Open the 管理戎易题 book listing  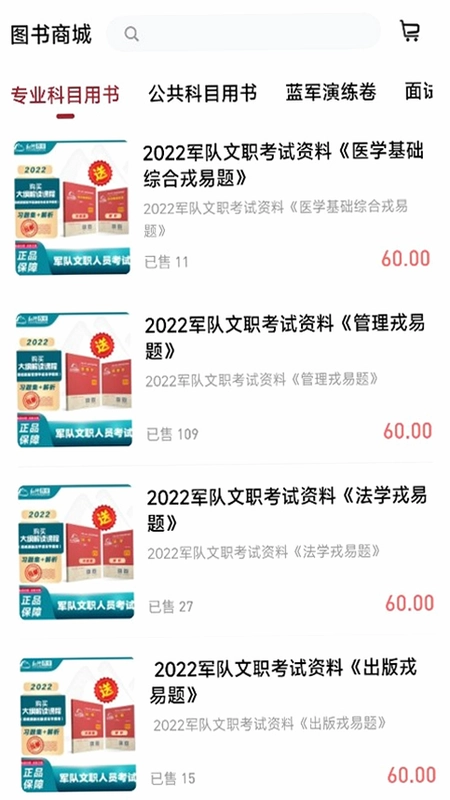224,380
